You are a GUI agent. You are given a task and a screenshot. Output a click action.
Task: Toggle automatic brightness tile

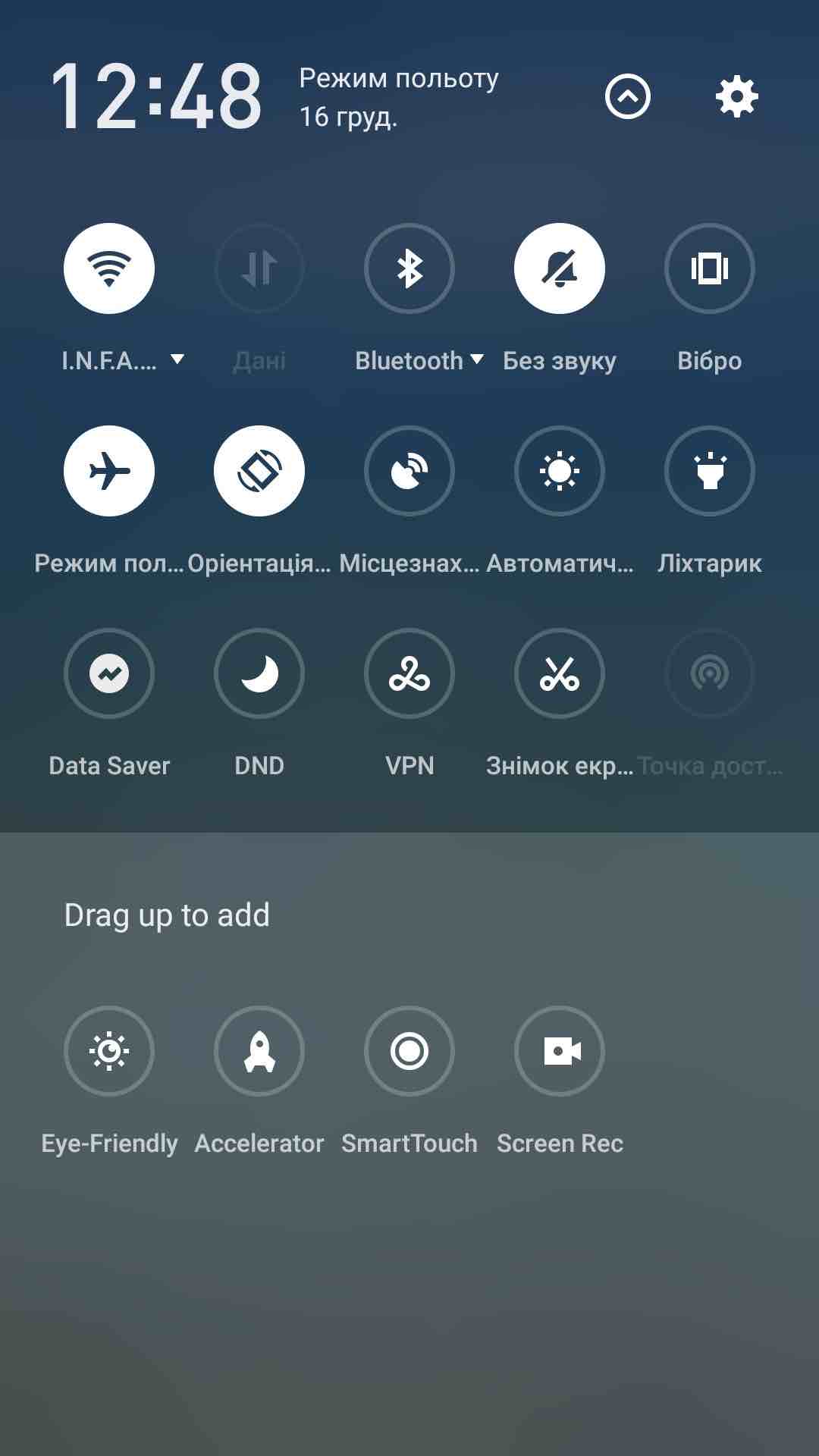(x=560, y=471)
